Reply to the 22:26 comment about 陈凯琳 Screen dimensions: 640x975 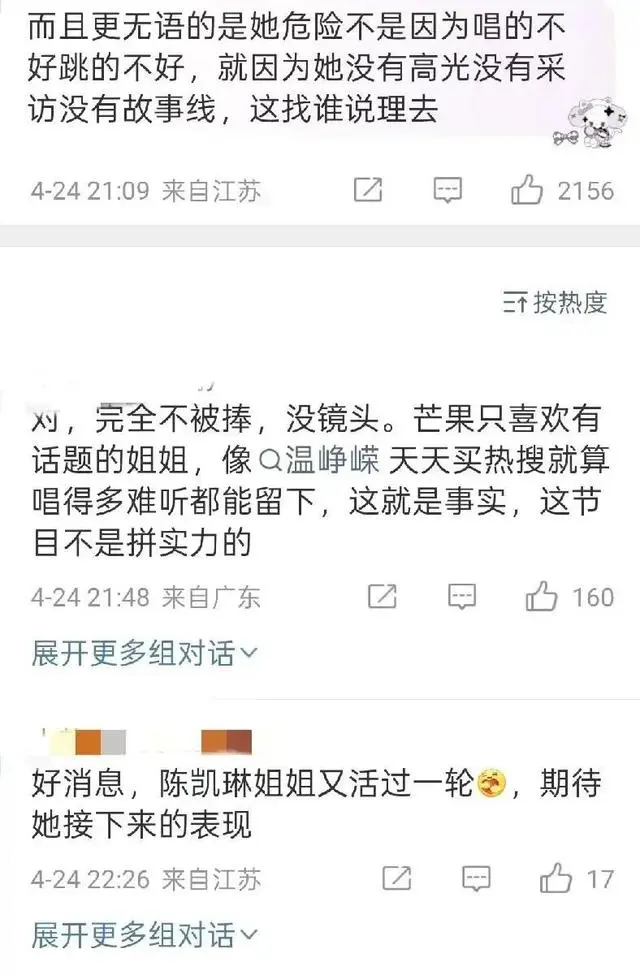tap(476, 879)
